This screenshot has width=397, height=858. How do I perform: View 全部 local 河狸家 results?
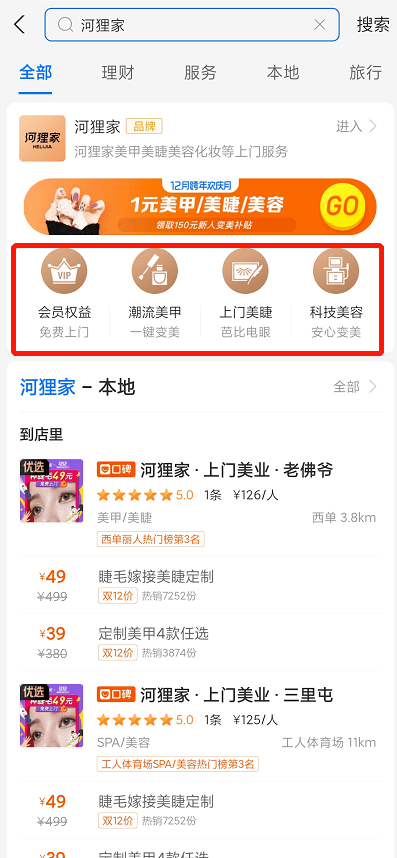[355, 387]
